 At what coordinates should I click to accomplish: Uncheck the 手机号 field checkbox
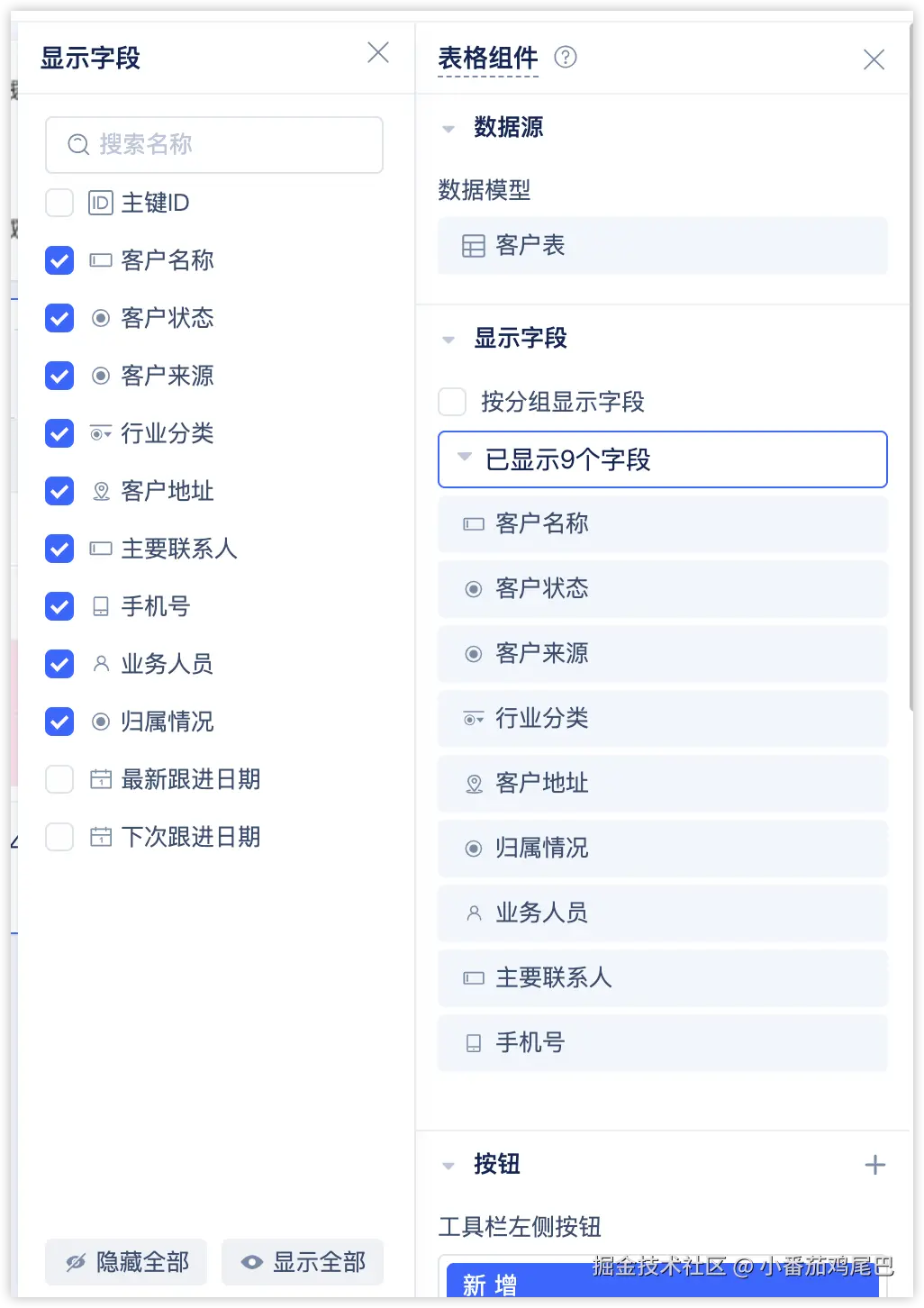coord(59,606)
